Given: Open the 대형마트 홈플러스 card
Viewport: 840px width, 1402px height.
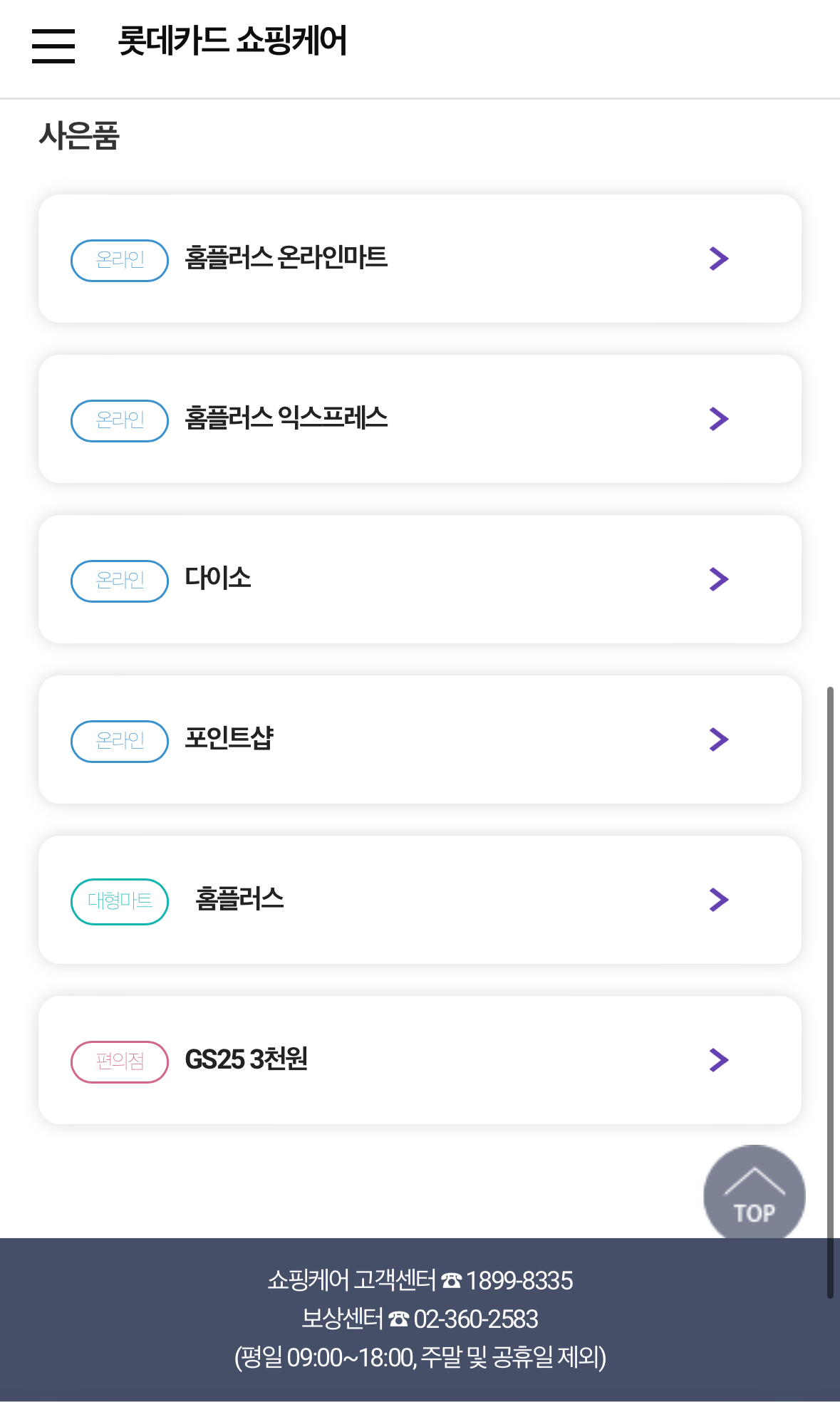Looking at the screenshot, I should pyautogui.click(x=420, y=900).
